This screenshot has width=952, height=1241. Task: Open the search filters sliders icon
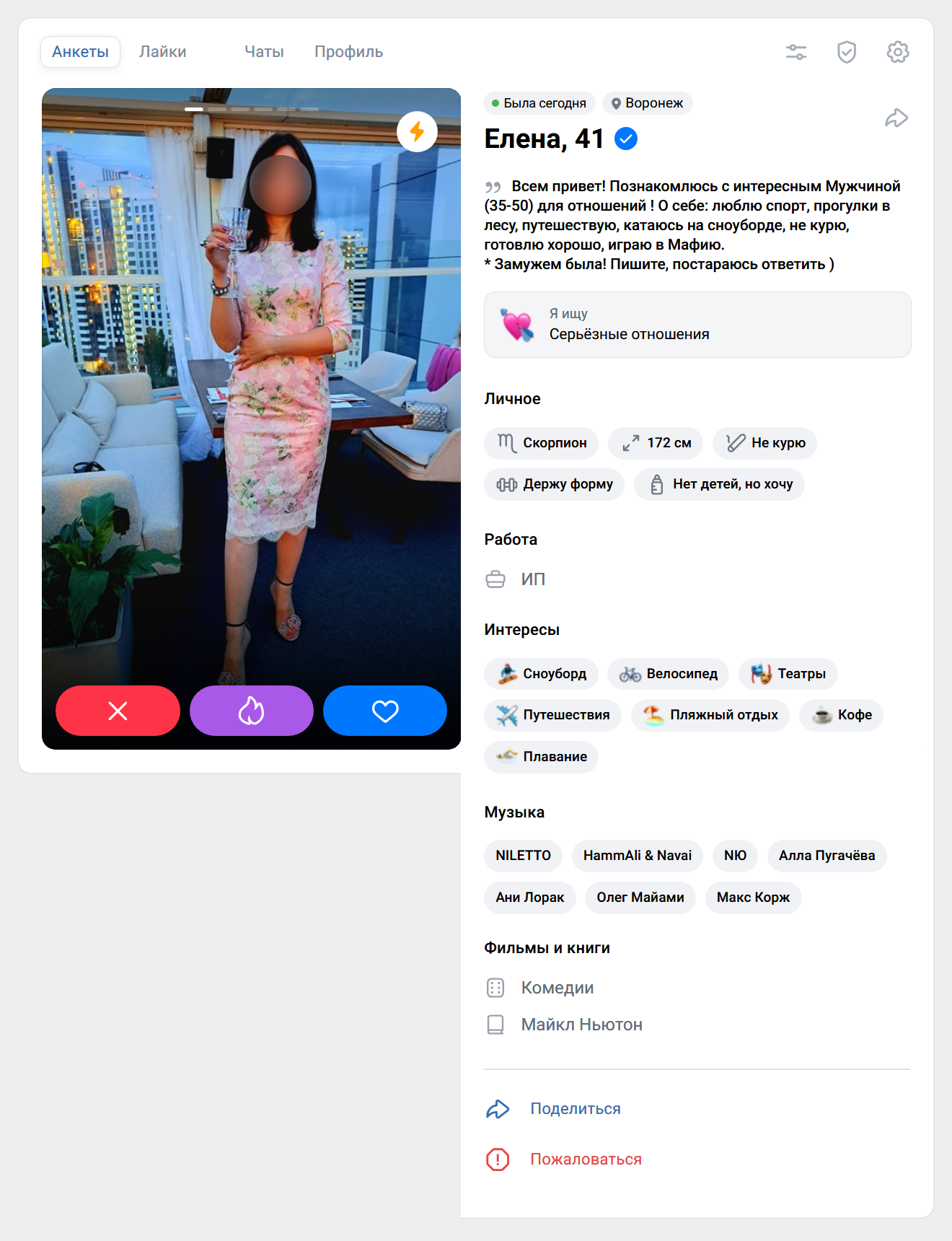[x=796, y=52]
